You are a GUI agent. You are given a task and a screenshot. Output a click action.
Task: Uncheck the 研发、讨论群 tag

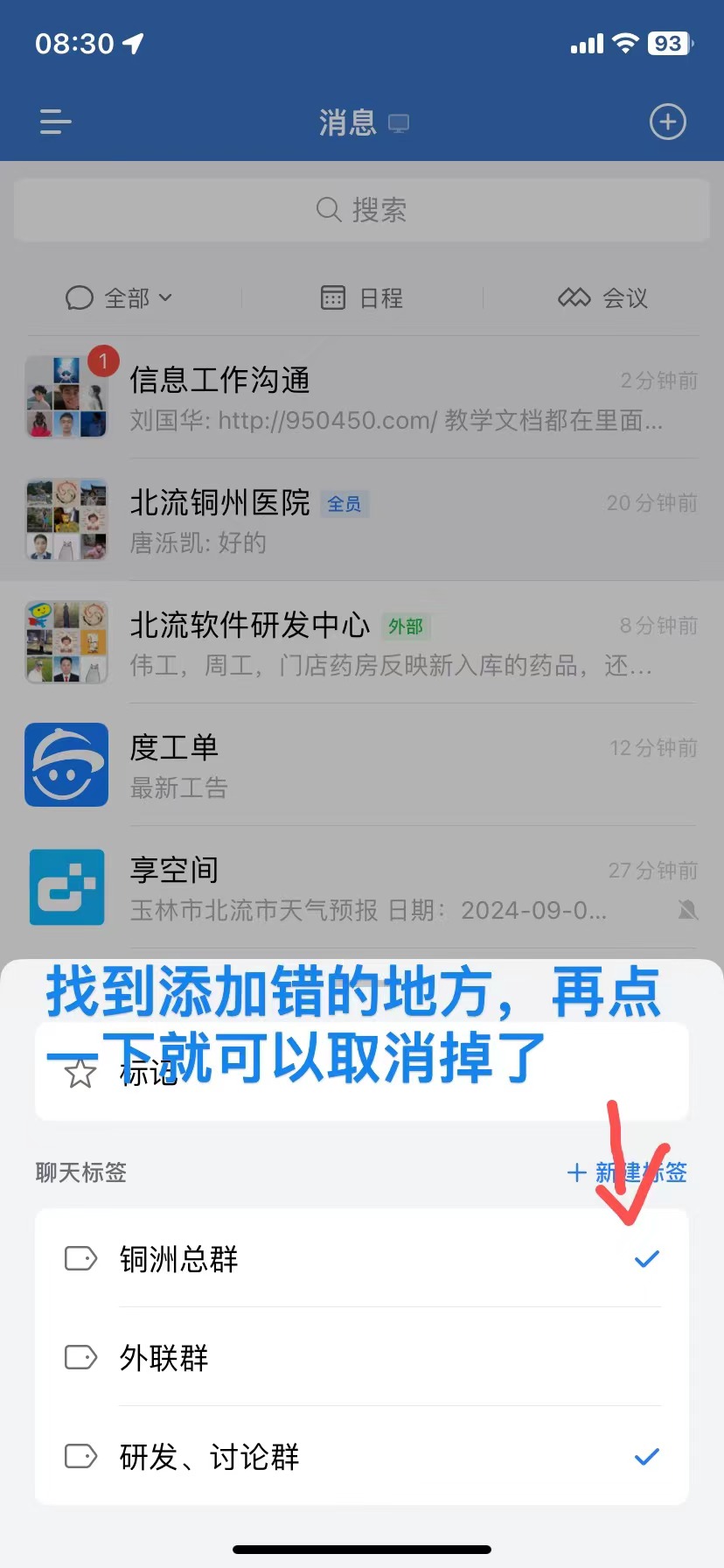pos(360,1457)
